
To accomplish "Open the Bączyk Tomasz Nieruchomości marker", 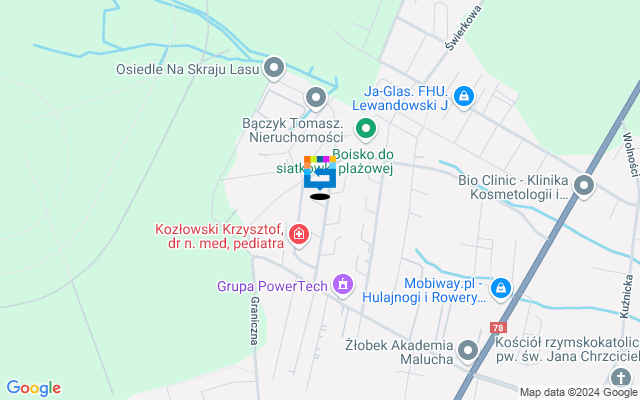I will click(316, 98).
